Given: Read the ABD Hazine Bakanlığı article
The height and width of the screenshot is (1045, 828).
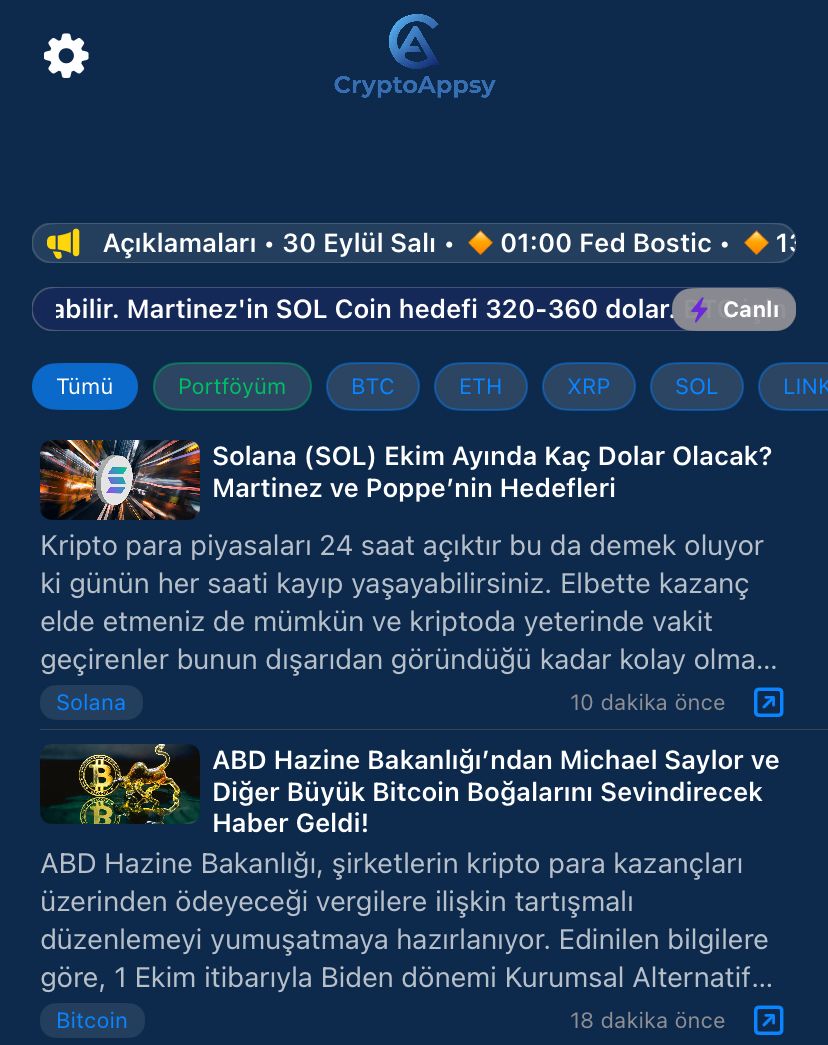Looking at the screenshot, I should tap(495, 791).
